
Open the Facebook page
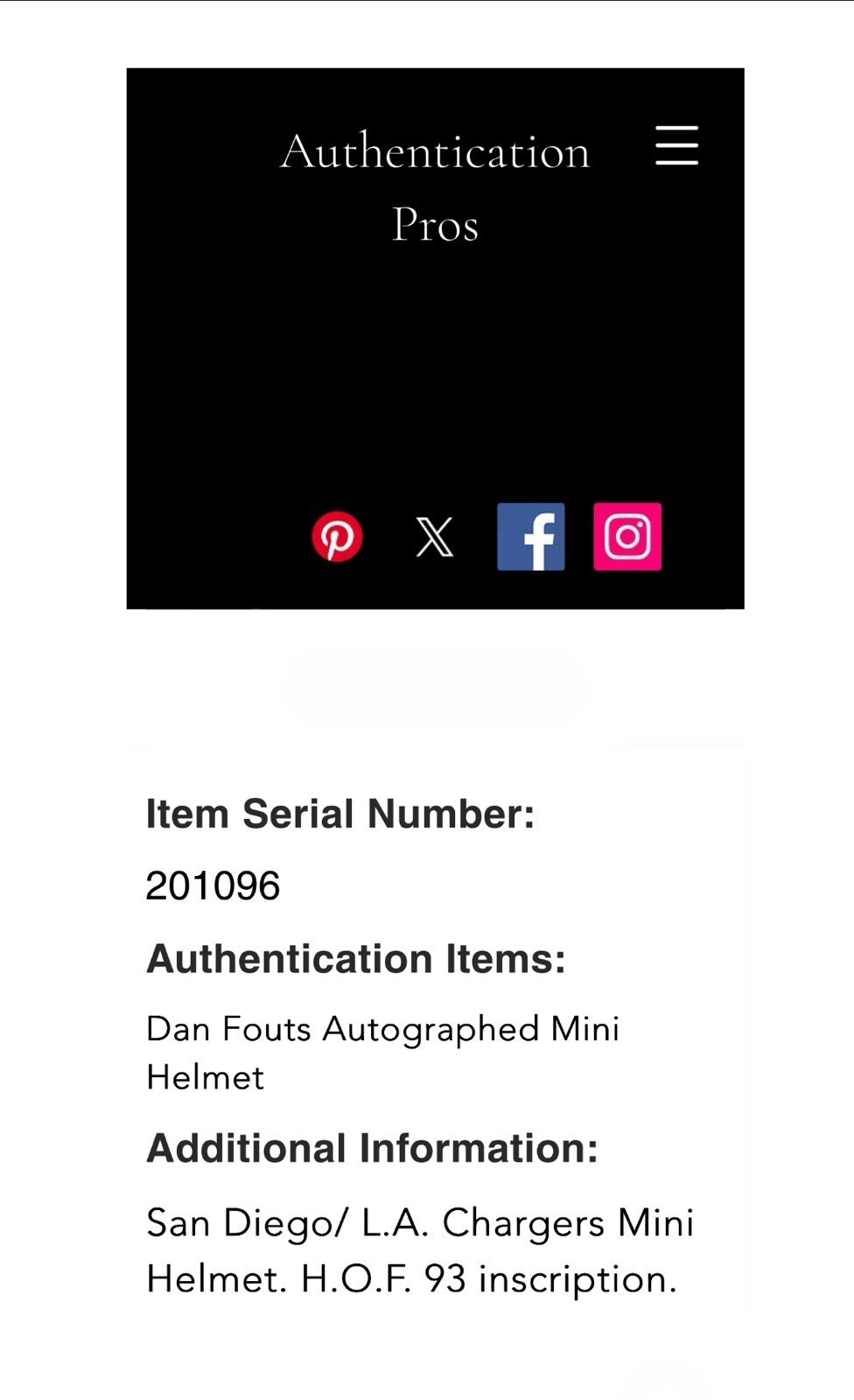coord(531,536)
